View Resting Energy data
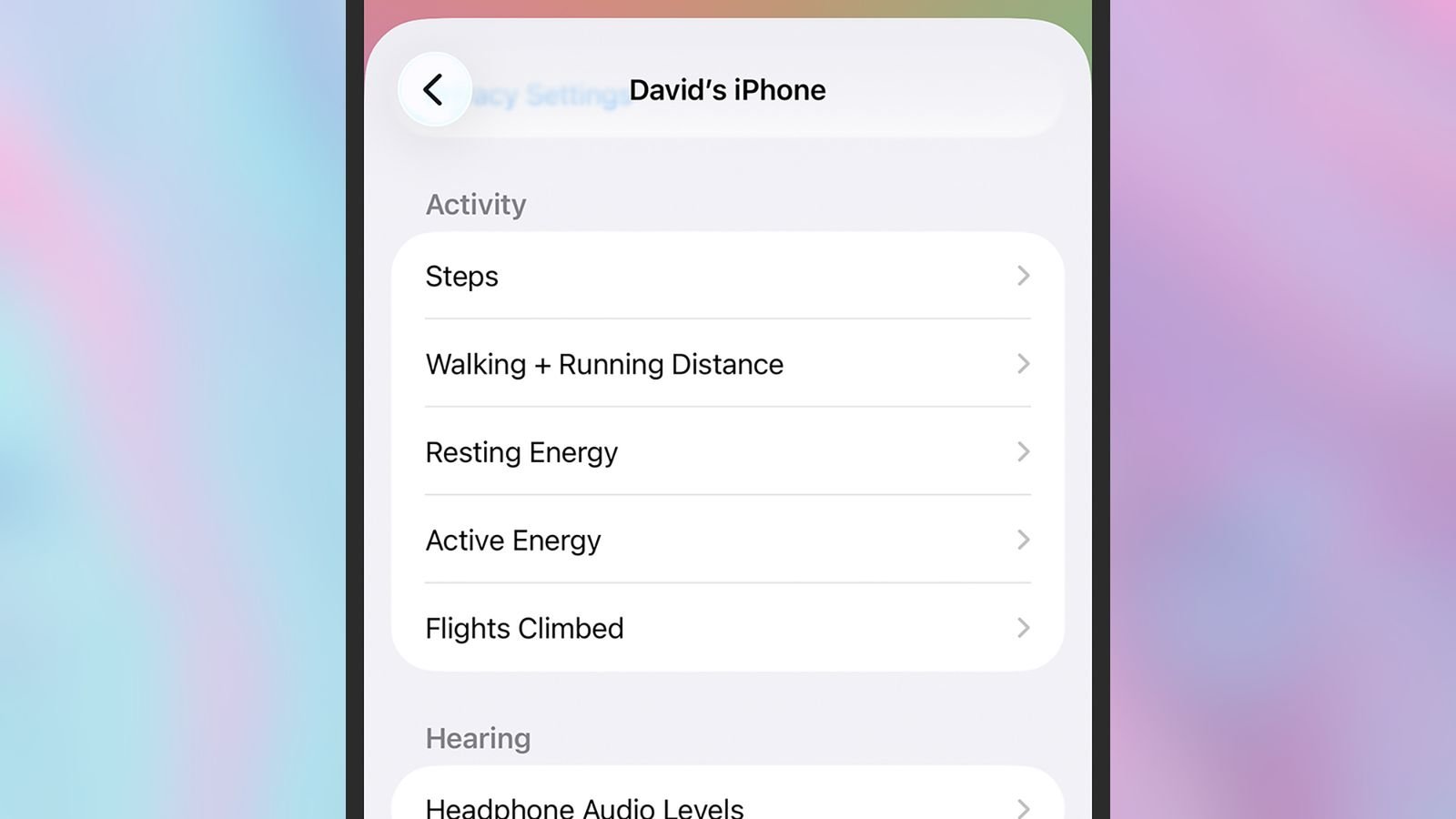Screen dimensions: 1456x819 [726, 452]
